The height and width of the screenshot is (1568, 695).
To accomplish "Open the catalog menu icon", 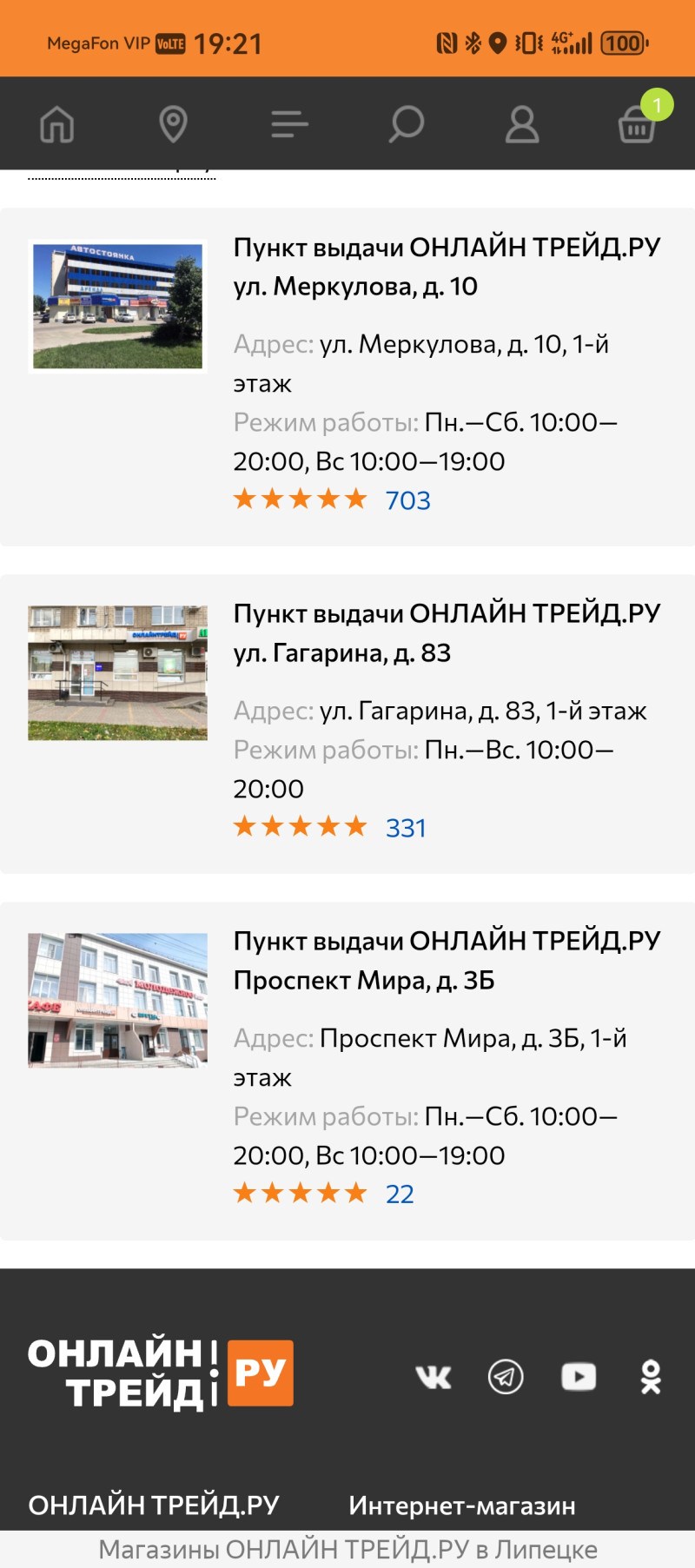I will [289, 124].
